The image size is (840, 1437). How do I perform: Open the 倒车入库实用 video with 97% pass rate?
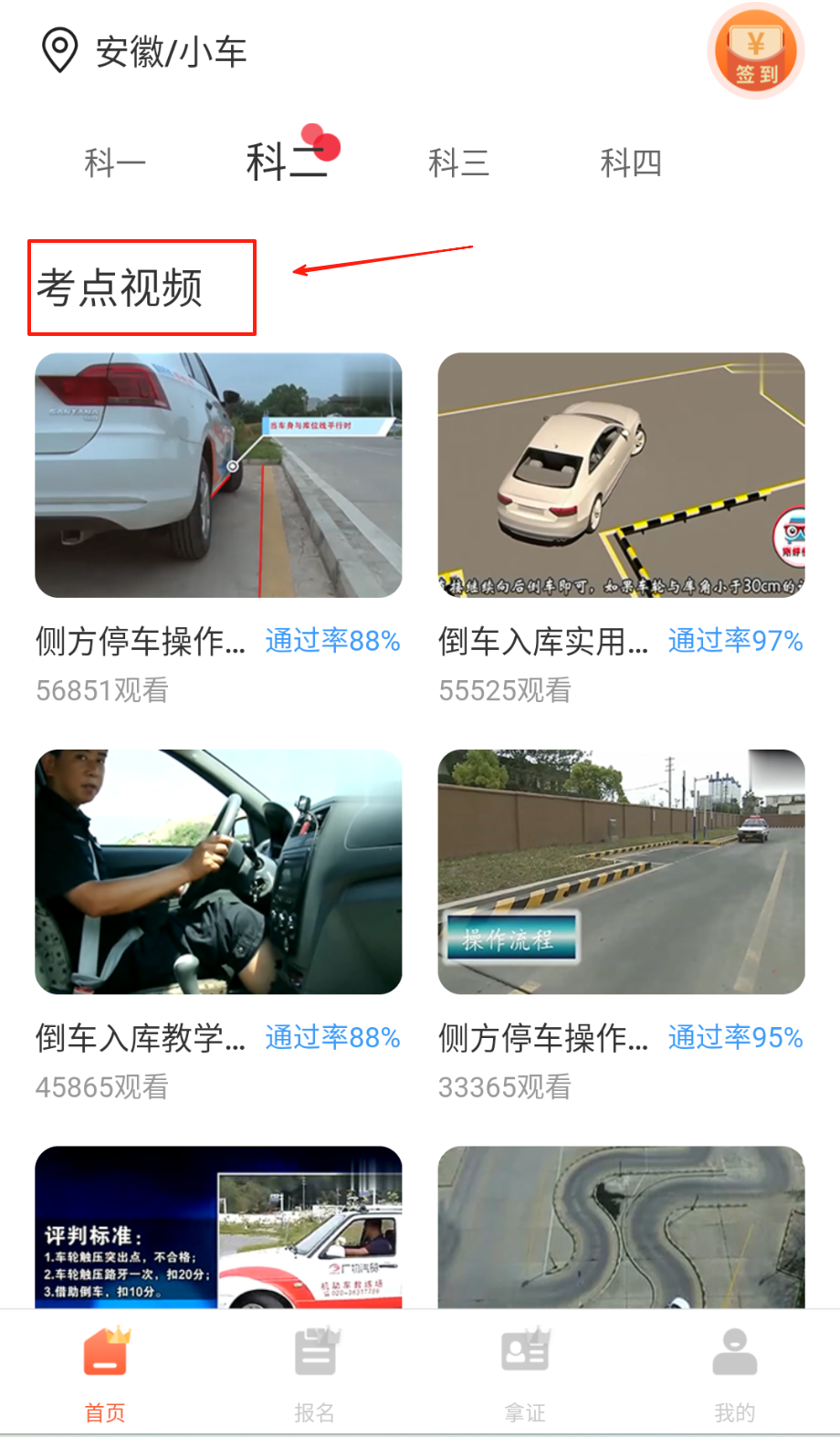pyautogui.click(x=621, y=475)
